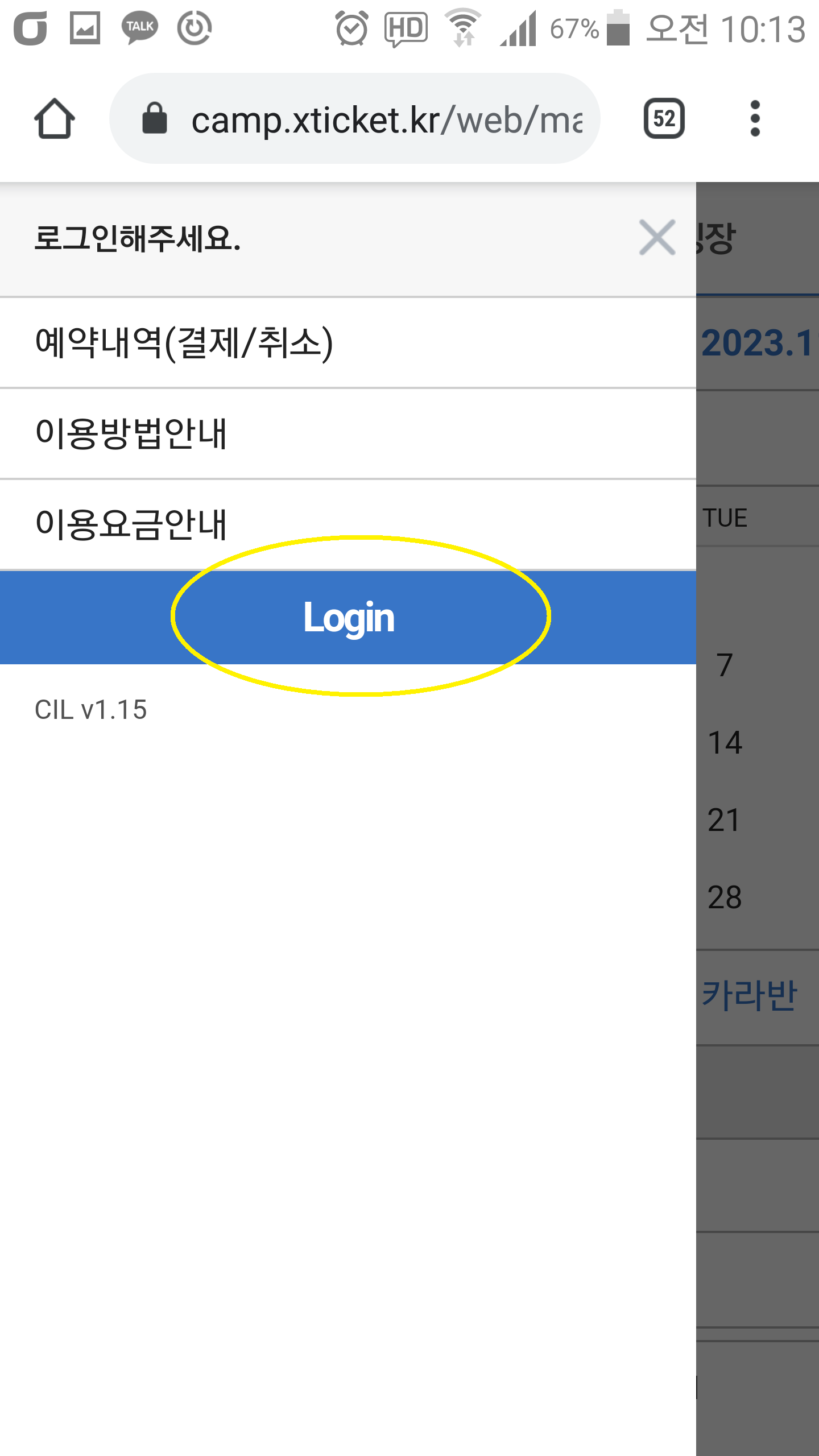Close the side menu drawer
This screenshot has width=819, height=1456.
[657, 237]
